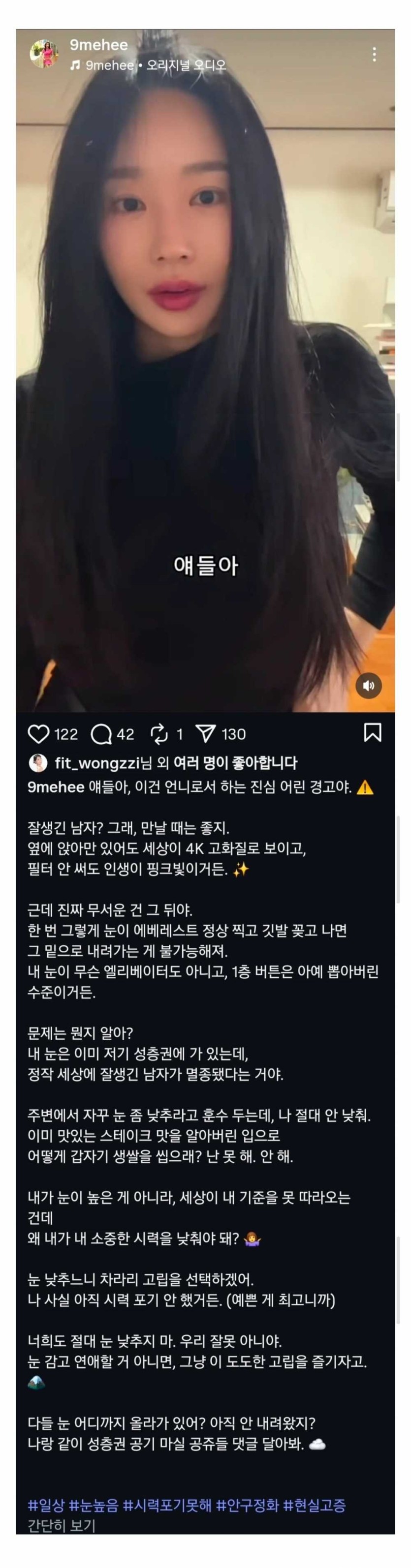This screenshot has width=411, height=1568.
Task: Open the three-dot overflow menu
Action: click(x=374, y=55)
